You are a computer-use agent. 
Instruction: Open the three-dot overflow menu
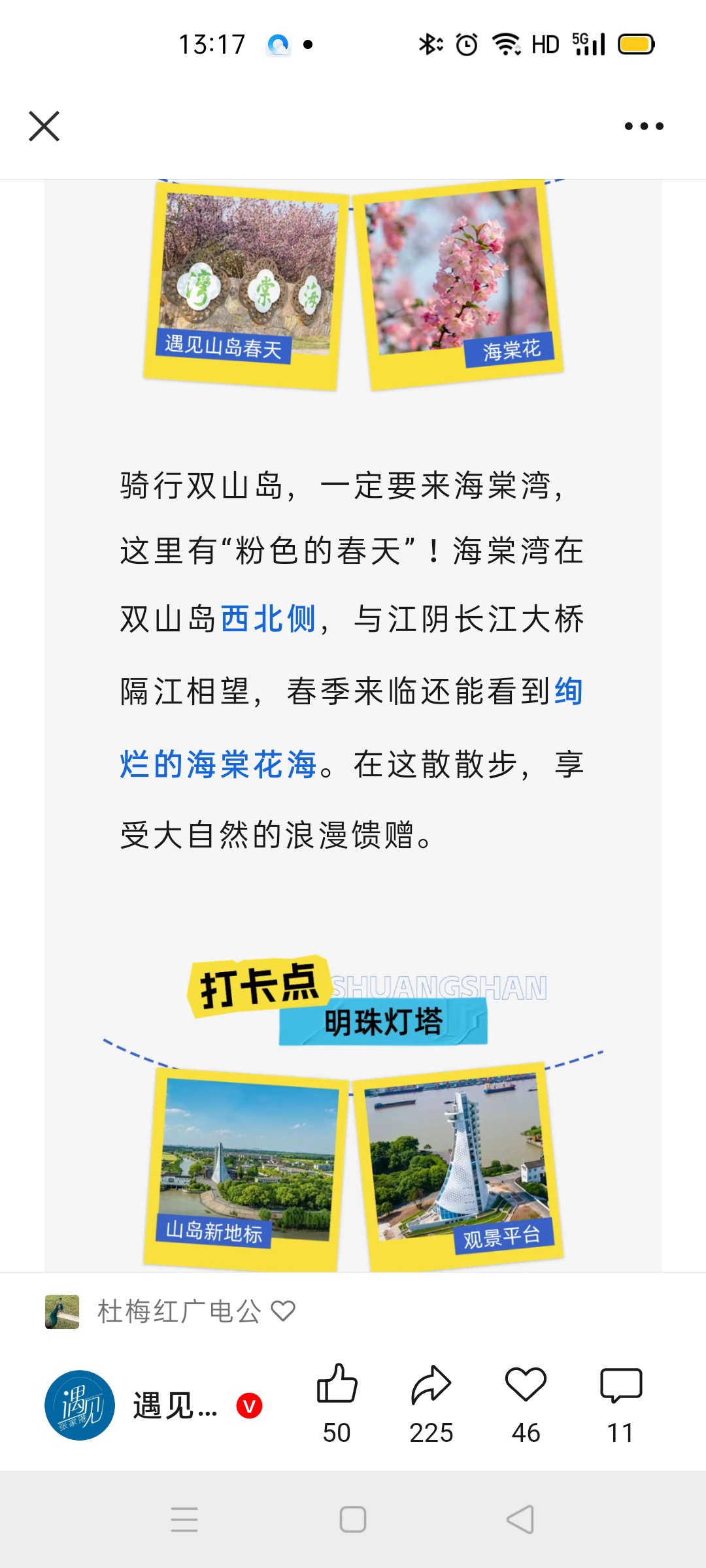[x=644, y=126]
